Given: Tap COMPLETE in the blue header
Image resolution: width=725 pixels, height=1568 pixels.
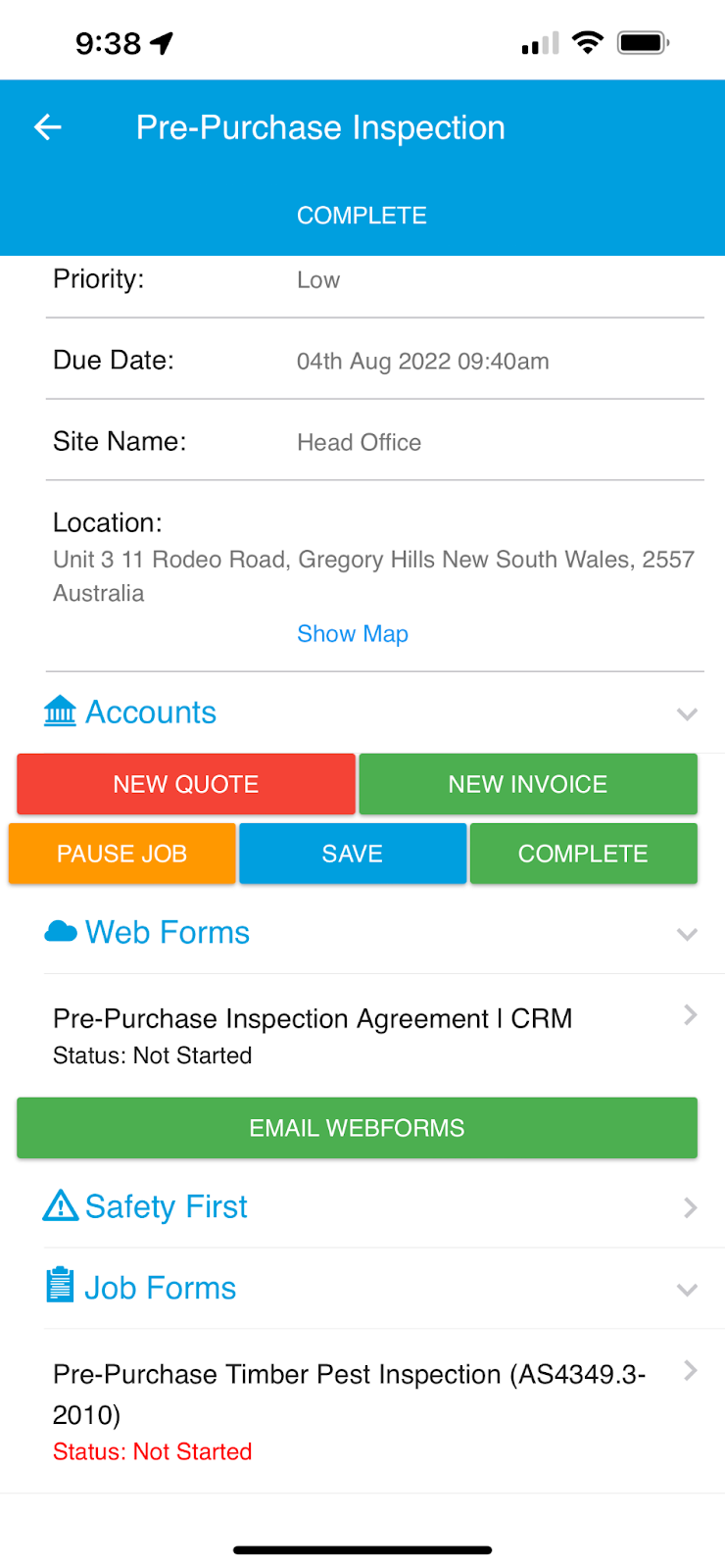Looking at the screenshot, I should pos(362,216).
